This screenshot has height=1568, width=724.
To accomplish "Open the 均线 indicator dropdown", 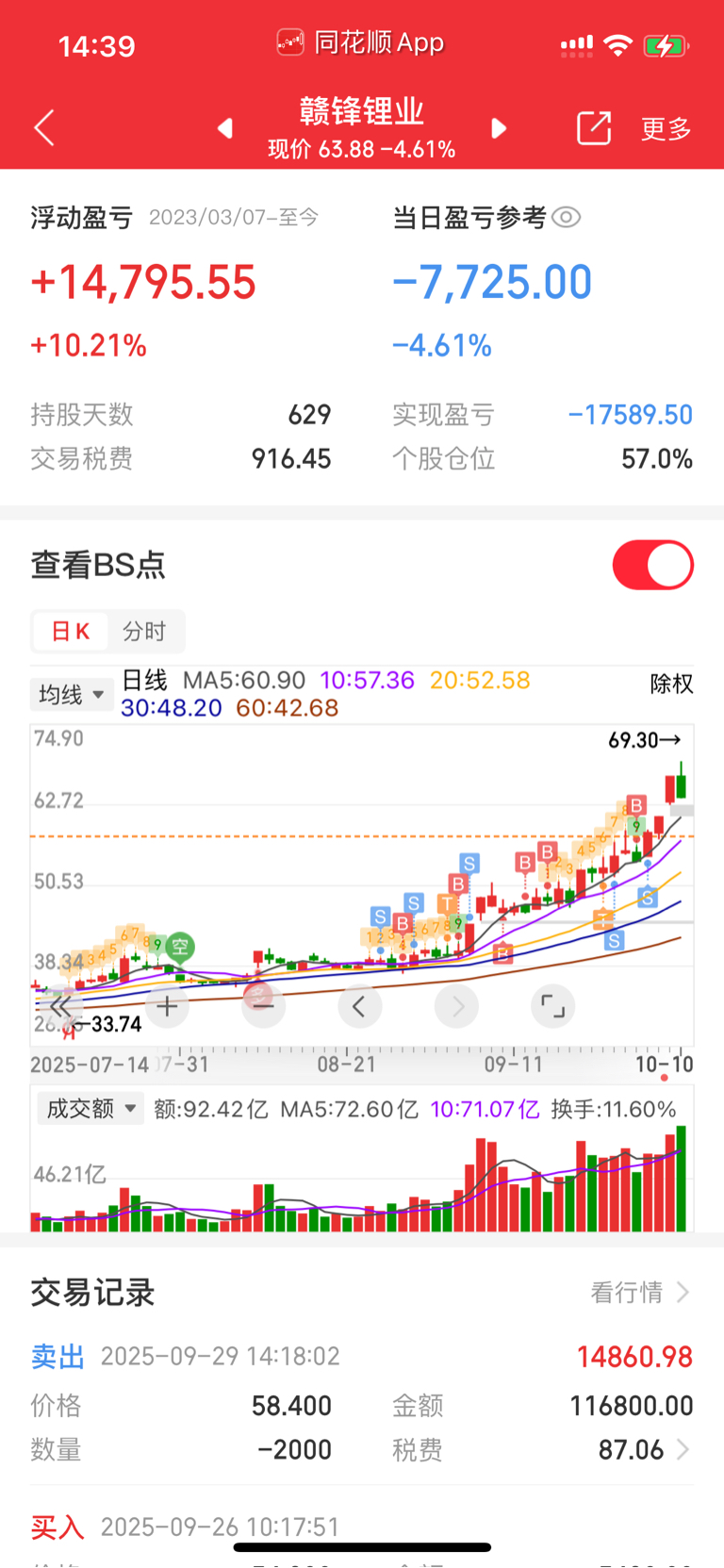I will pos(72,695).
